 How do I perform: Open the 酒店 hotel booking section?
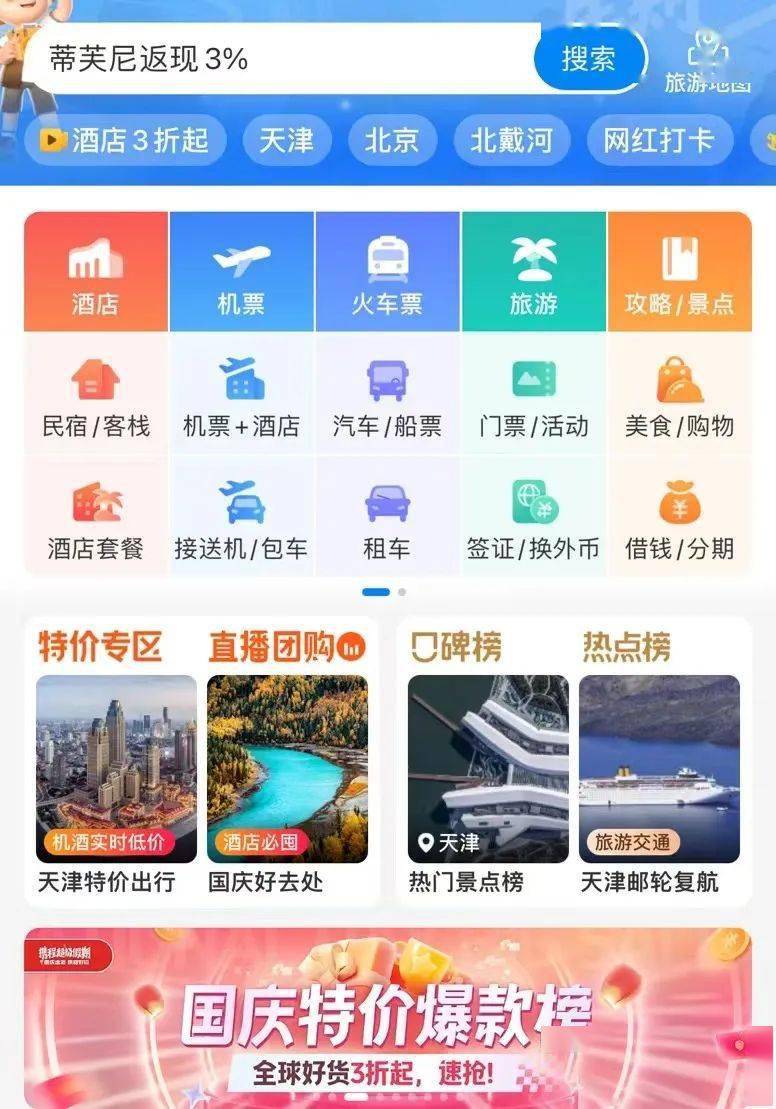[96, 272]
